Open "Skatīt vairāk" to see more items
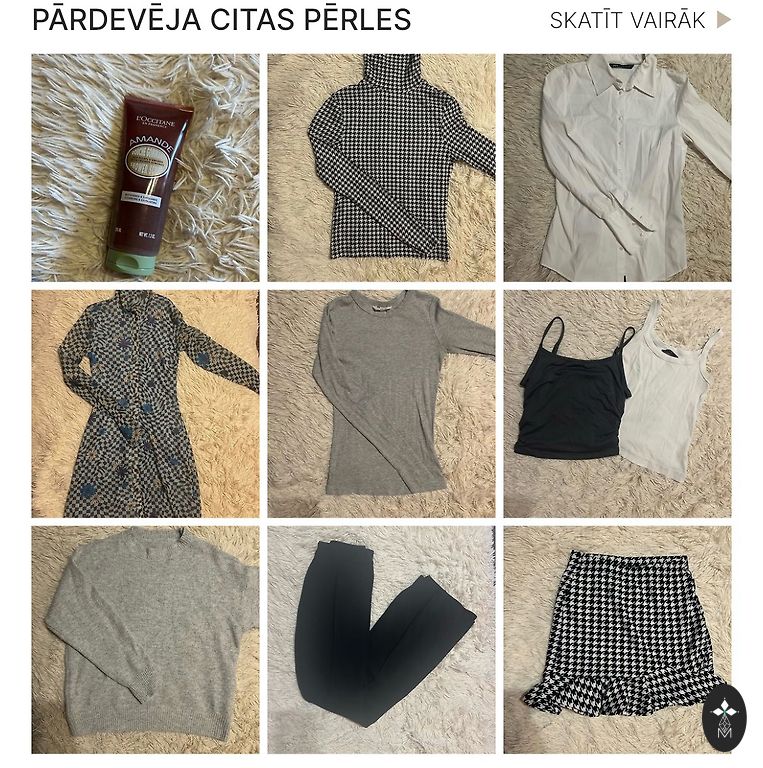Image resolution: width=763 pixels, height=768 pixels. click(x=640, y=20)
